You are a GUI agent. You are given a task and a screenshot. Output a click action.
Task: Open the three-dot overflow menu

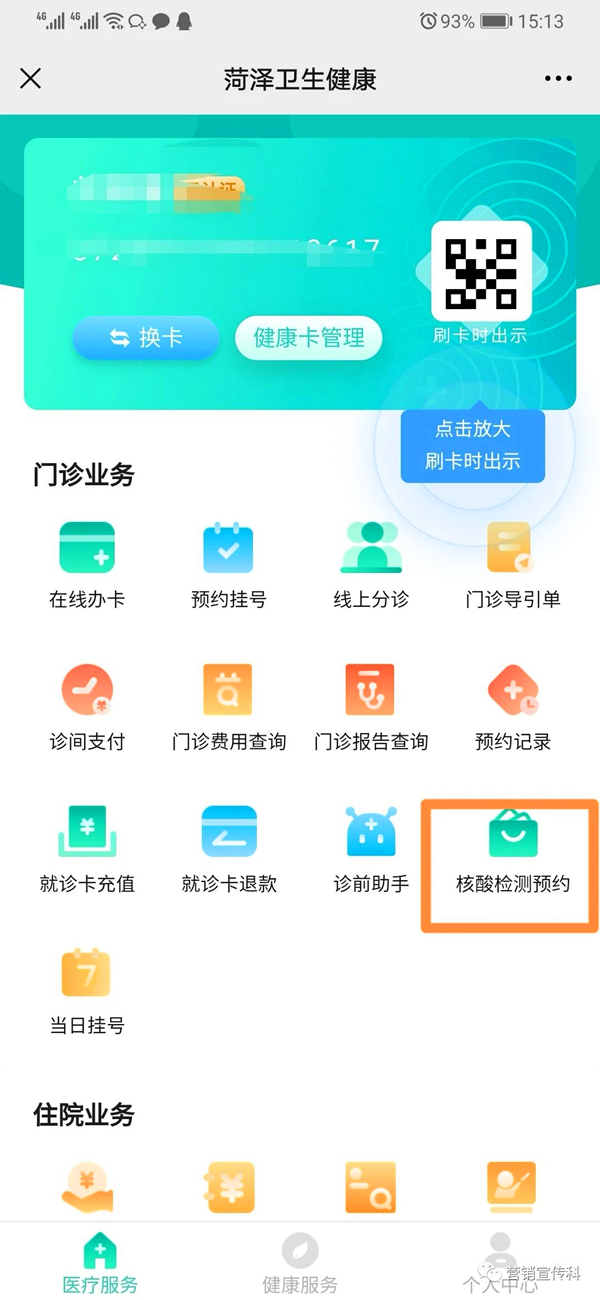[560, 79]
